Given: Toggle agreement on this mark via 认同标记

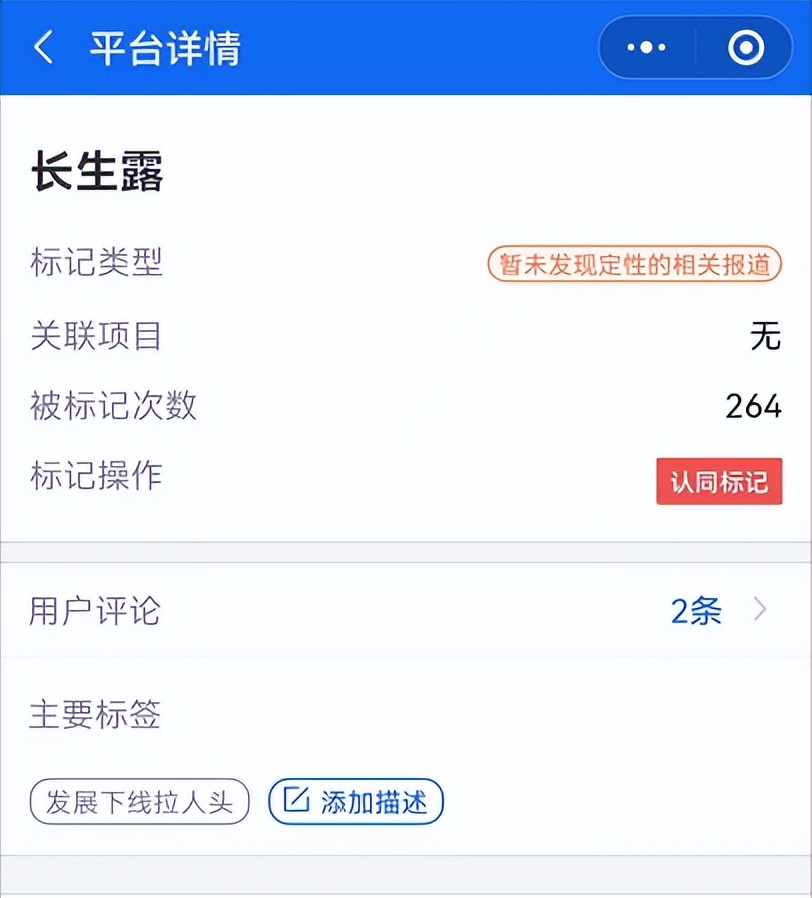Looking at the screenshot, I should pyautogui.click(x=719, y=482).
